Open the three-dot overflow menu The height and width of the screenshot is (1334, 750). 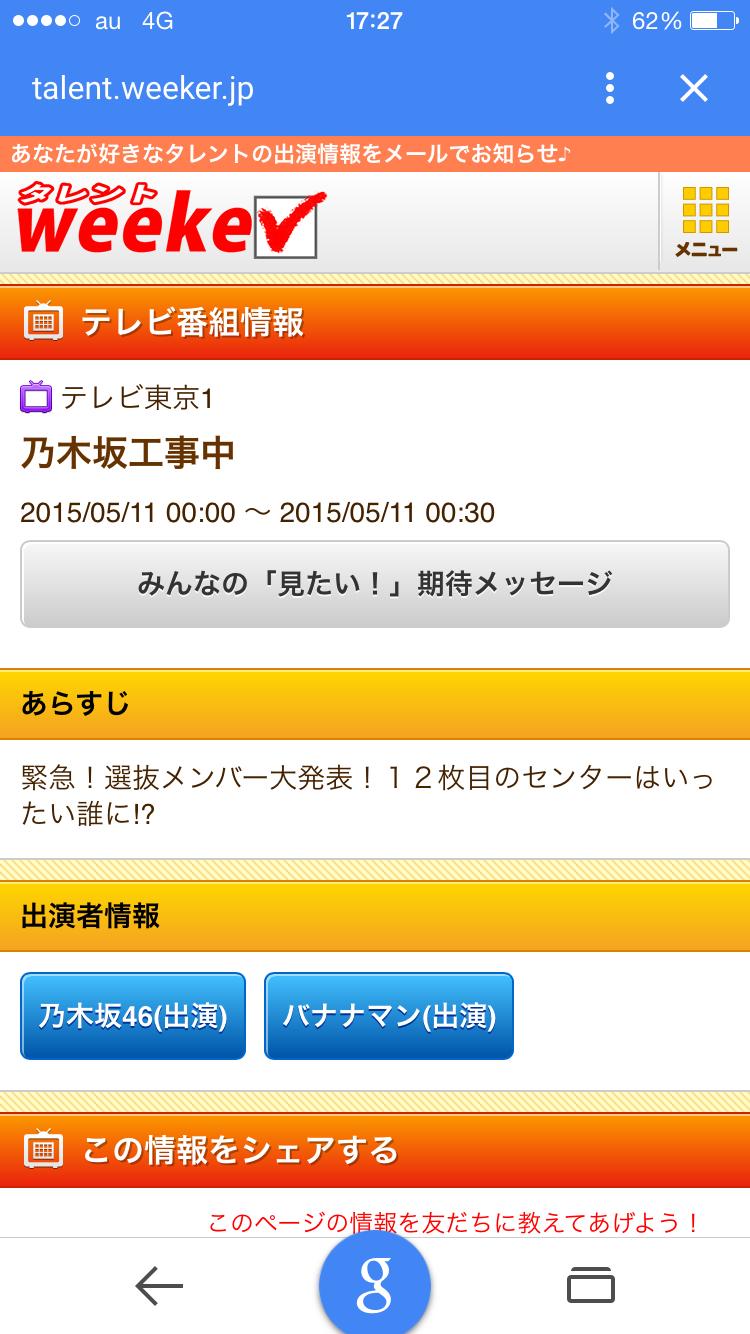tap(610, 88)
